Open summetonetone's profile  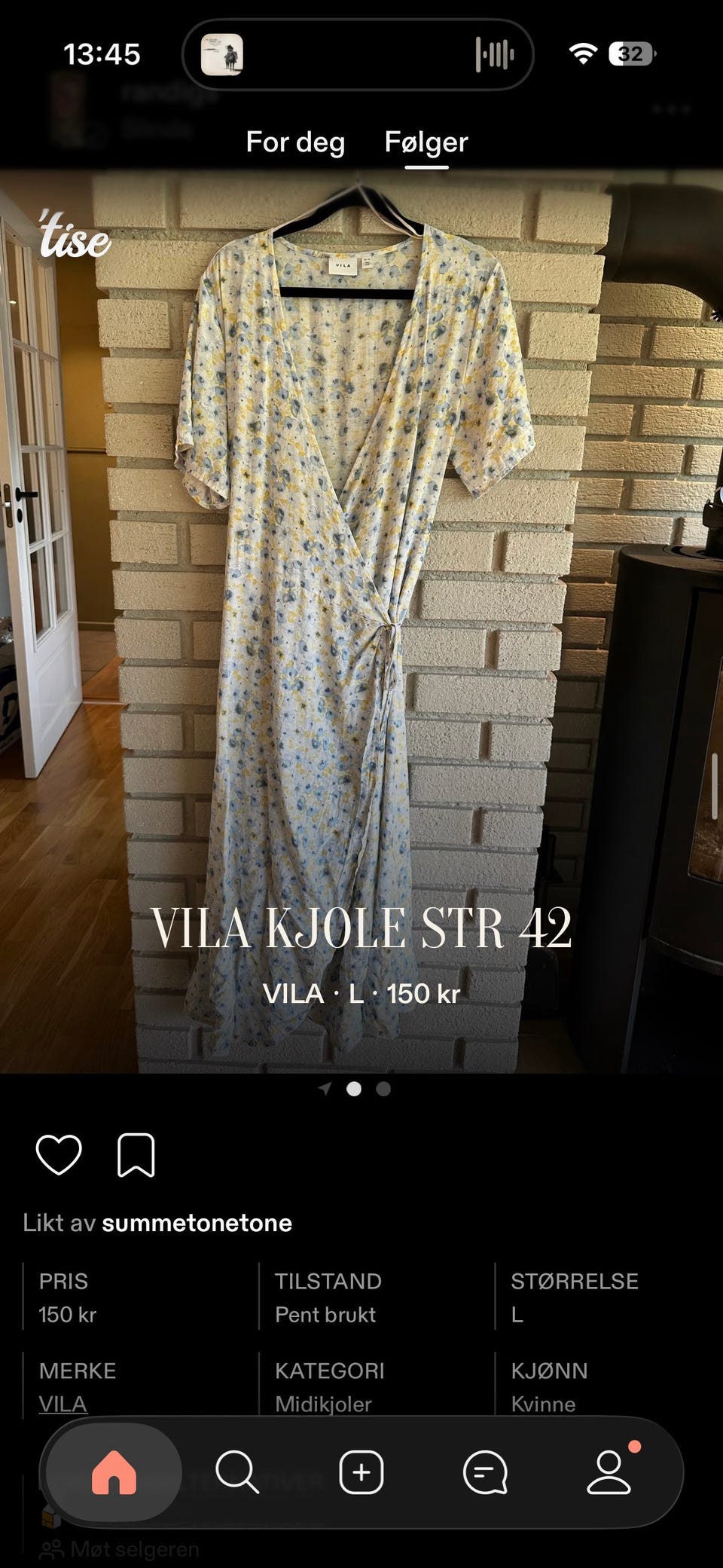tap(197, 1222)
